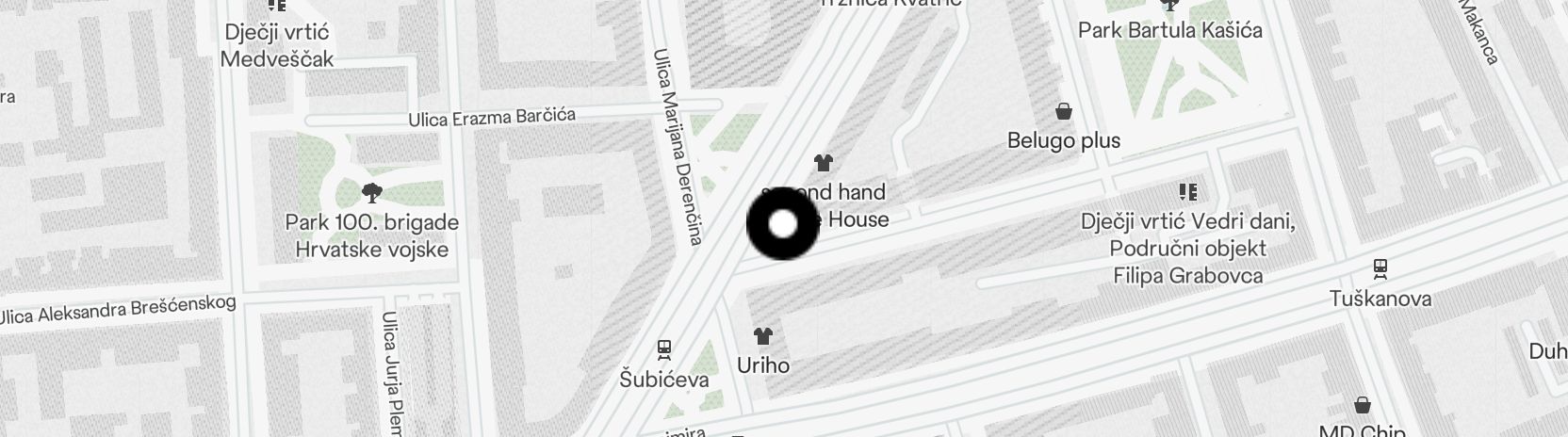Open the Park Bartula Kašića marker
Screen dimensions: 1568x437
point(1170,6)
